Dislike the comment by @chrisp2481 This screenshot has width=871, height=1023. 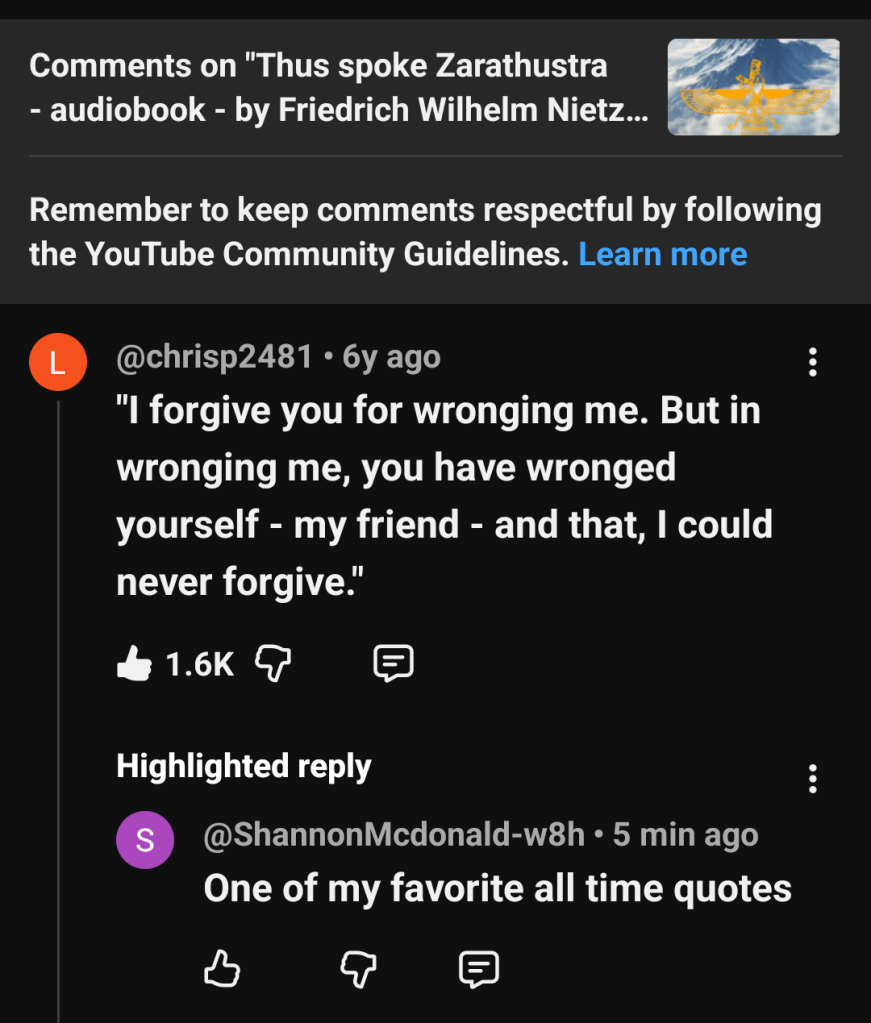coord(272,661)
